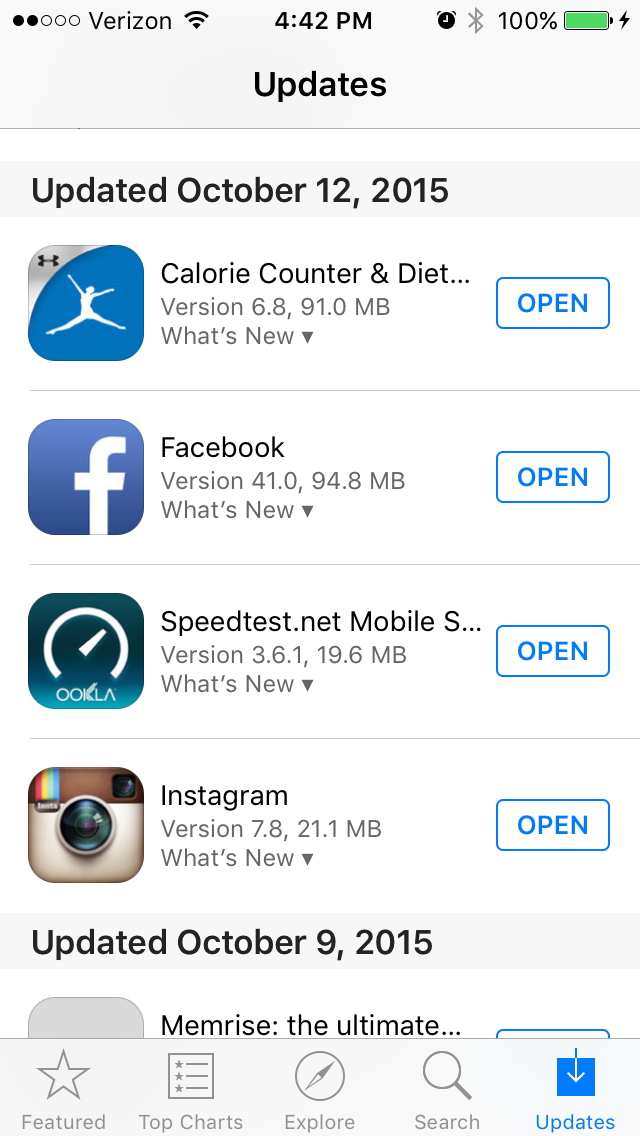Open the Memrise app listing
Viewport: 640px width, 1136px height.
(310, 1025)
